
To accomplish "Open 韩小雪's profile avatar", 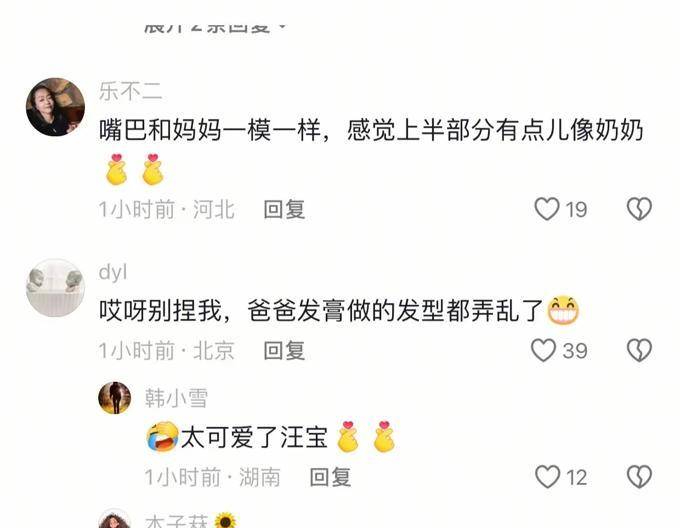I will 114,398.
